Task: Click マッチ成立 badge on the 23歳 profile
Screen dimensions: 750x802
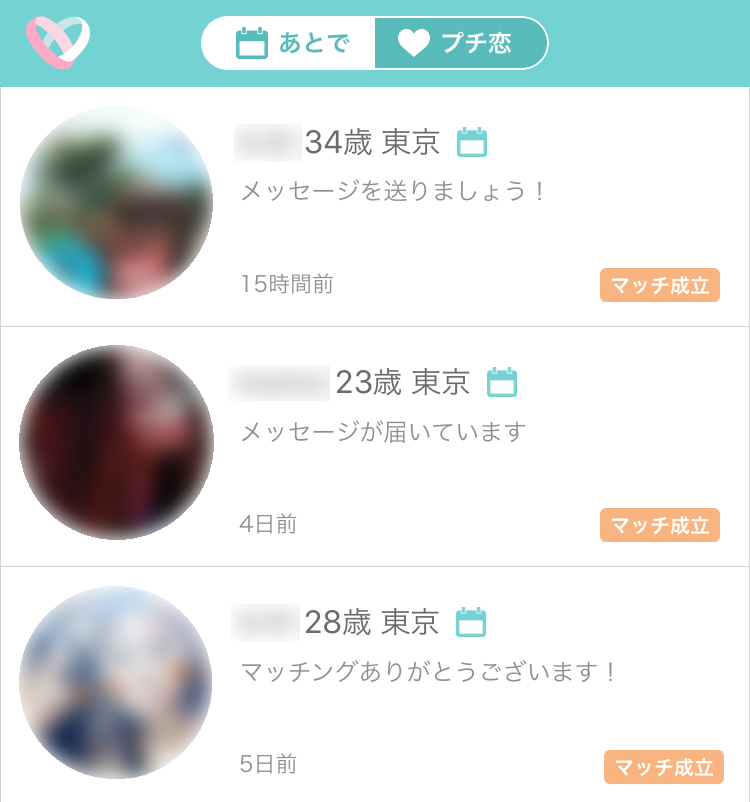Action: pyautogui.click(x=659, y=525)
